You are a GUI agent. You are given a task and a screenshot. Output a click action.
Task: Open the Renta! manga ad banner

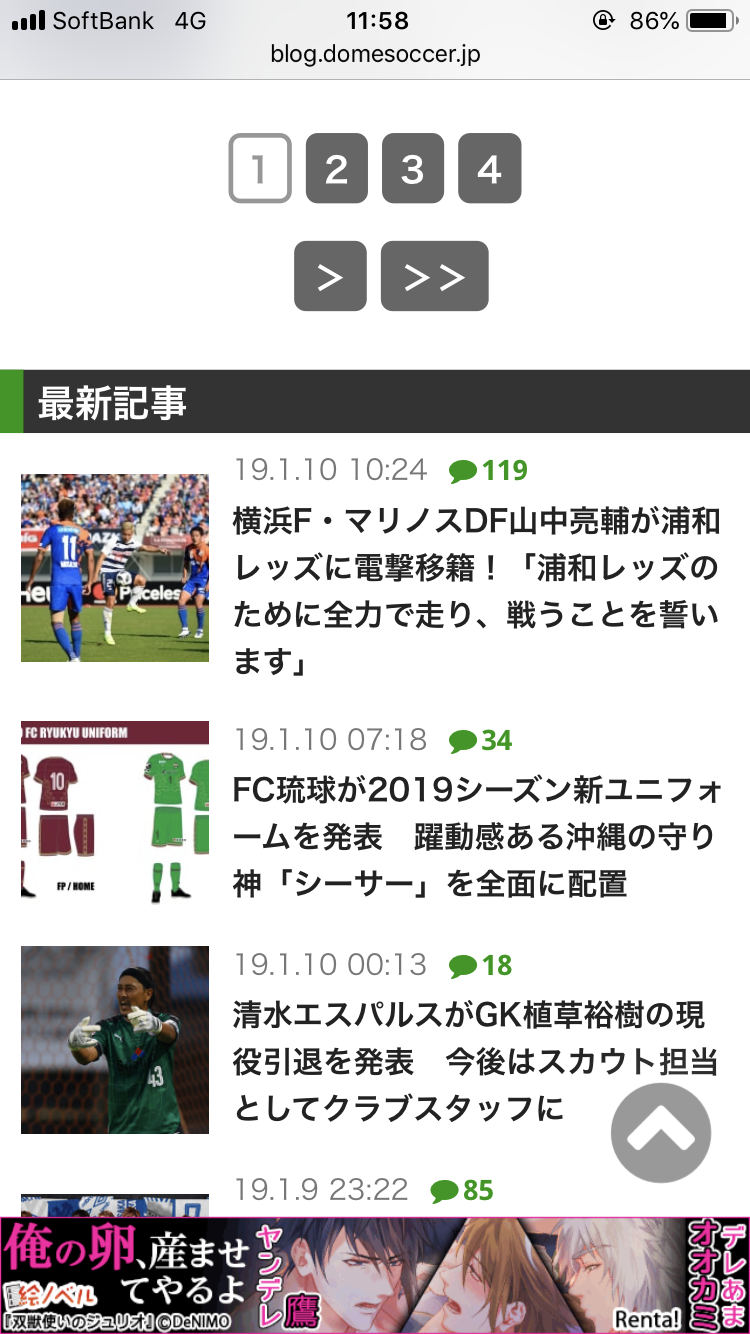point(375,1275)
